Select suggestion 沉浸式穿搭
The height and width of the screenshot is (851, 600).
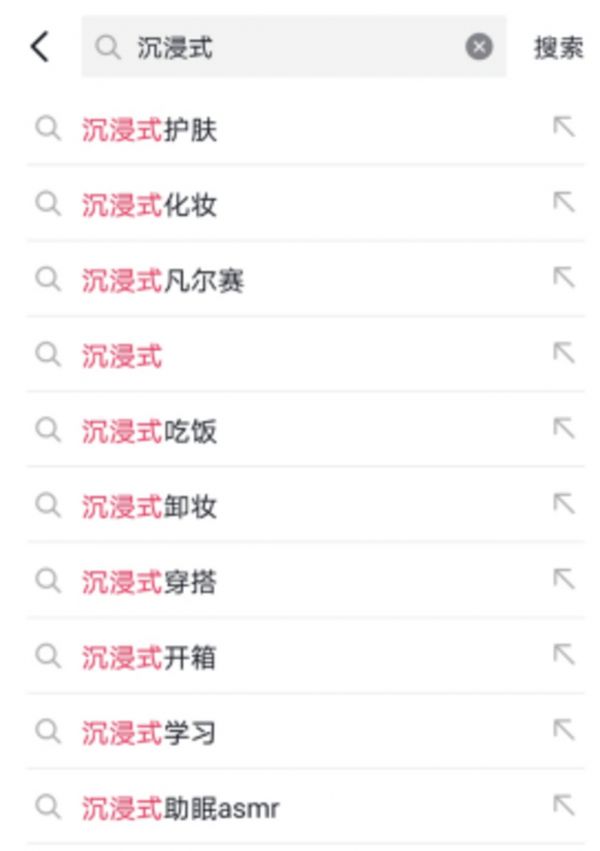(x=150, y=582)
